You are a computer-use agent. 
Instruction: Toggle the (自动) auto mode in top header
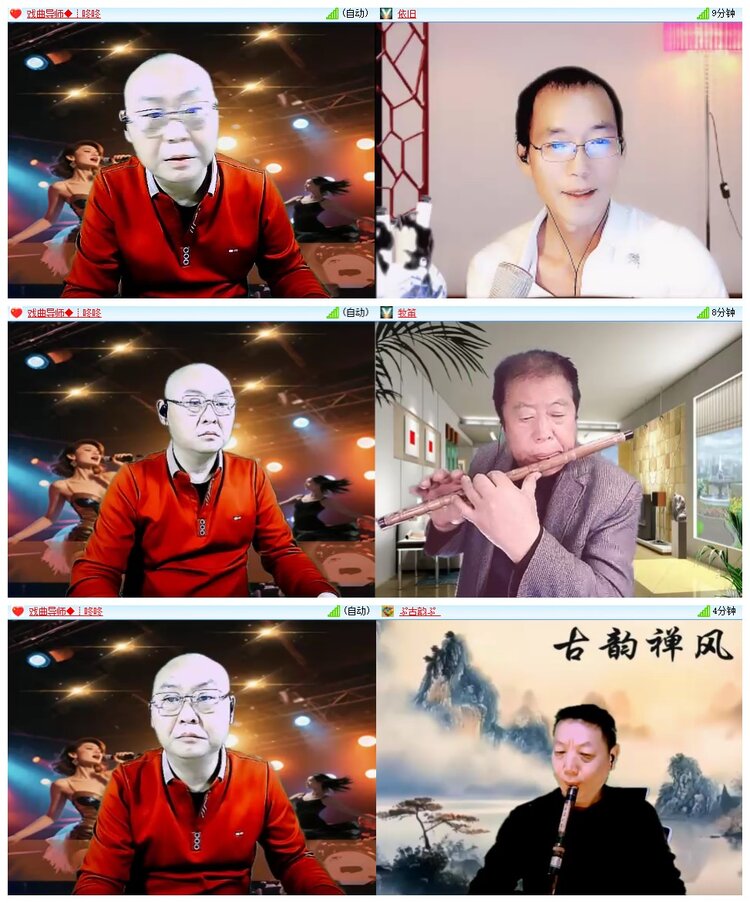[357, 15]
